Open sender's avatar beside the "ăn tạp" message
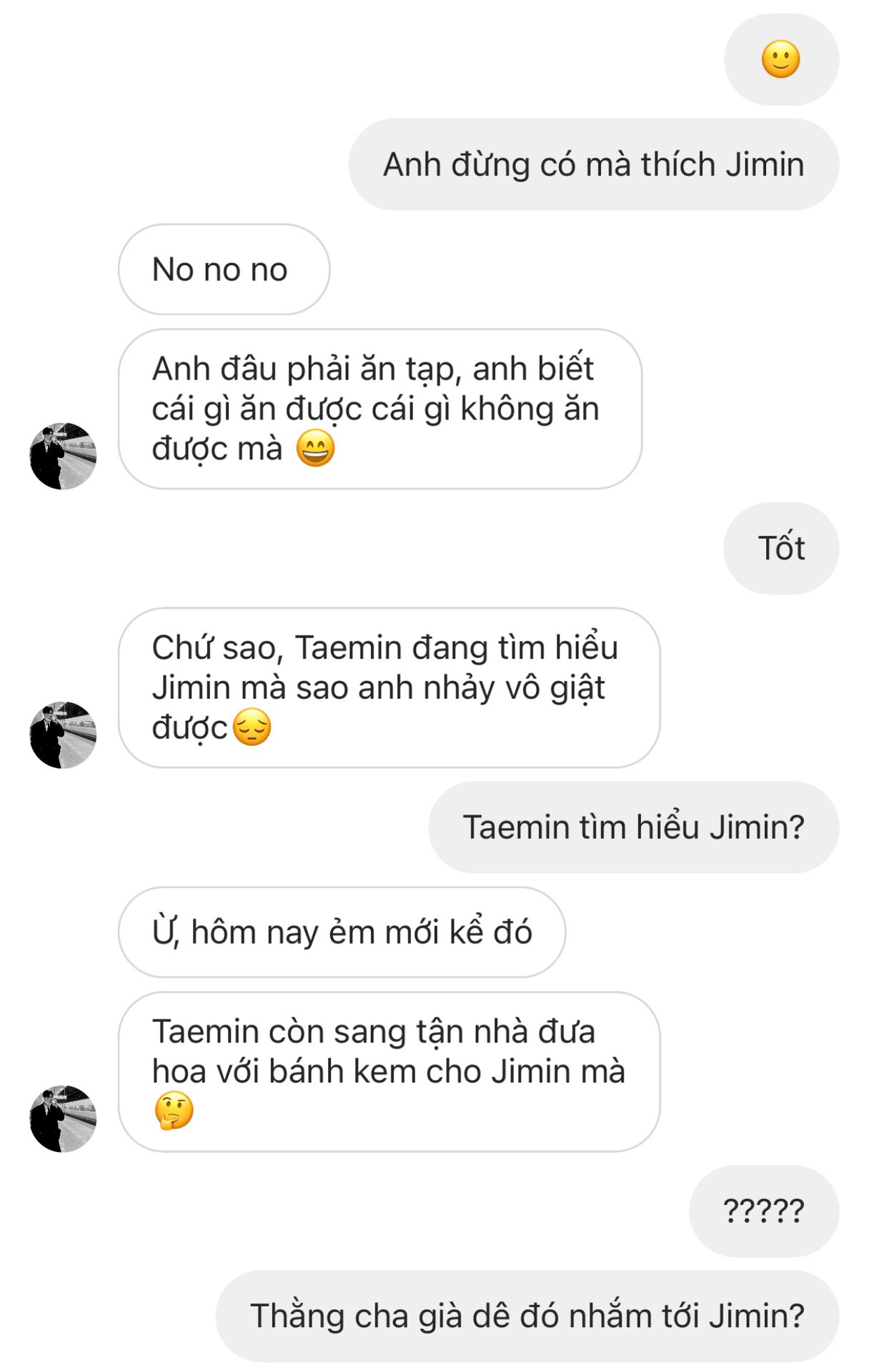Viewport: 869px width, 1372px height. click(63, 456)
